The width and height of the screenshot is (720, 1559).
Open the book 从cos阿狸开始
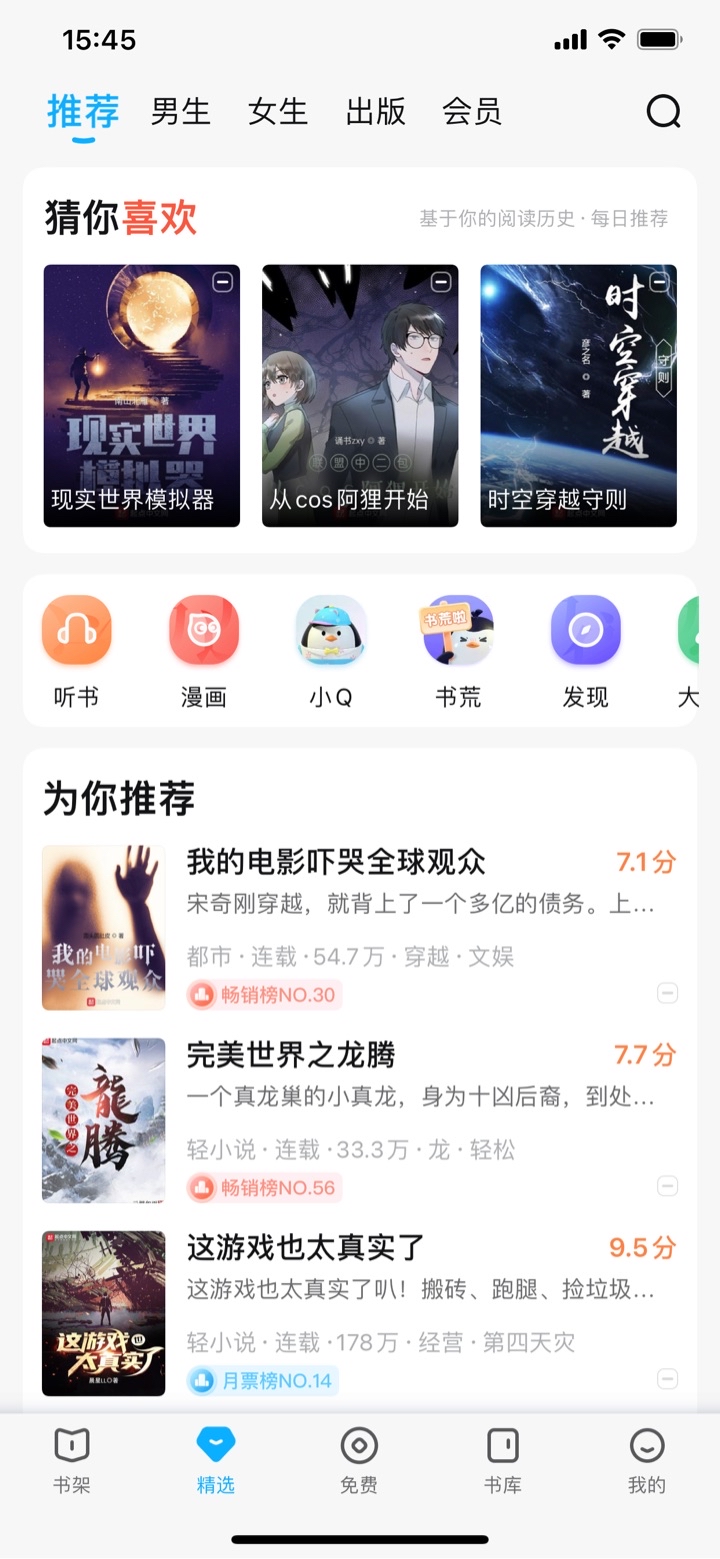(360, 395)
